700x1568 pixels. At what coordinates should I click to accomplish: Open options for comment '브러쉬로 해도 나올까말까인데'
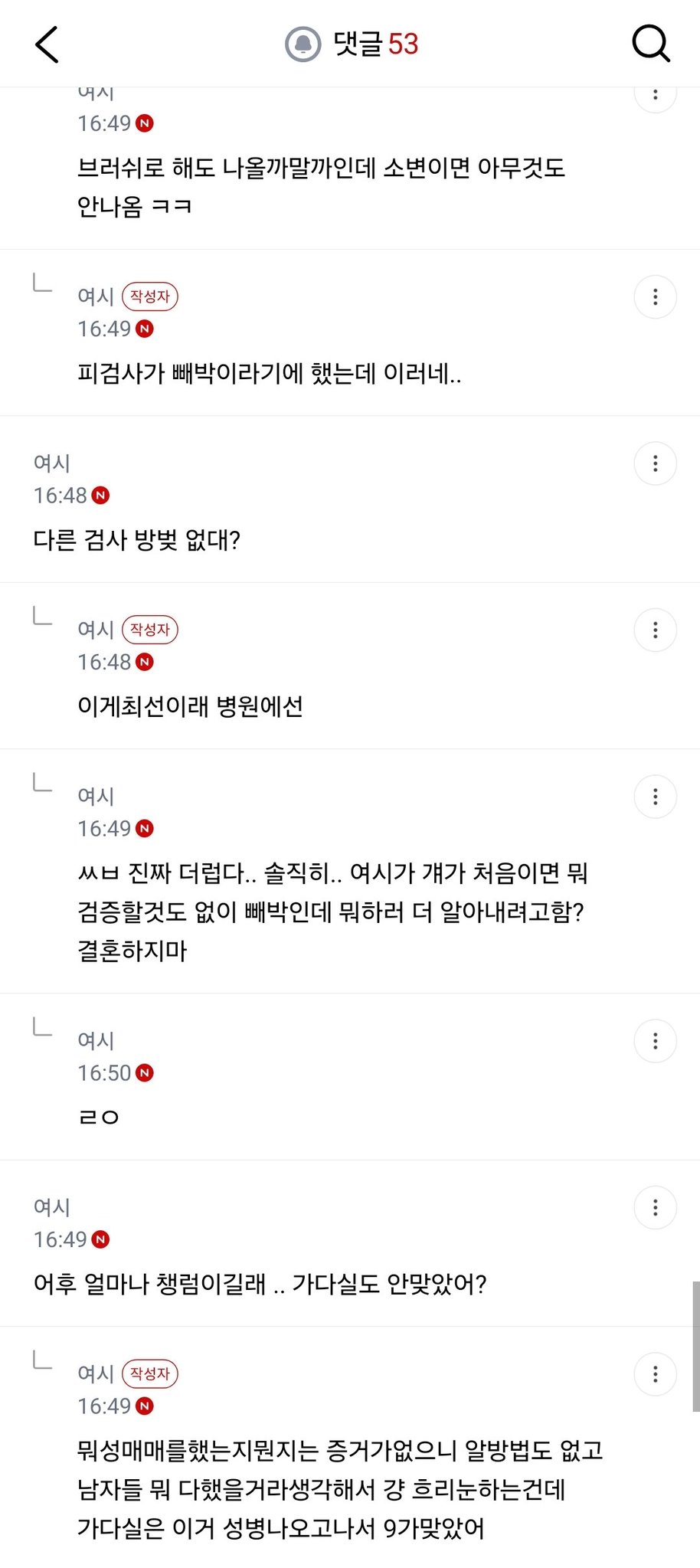pyautogui.click(x=655, y=95)
